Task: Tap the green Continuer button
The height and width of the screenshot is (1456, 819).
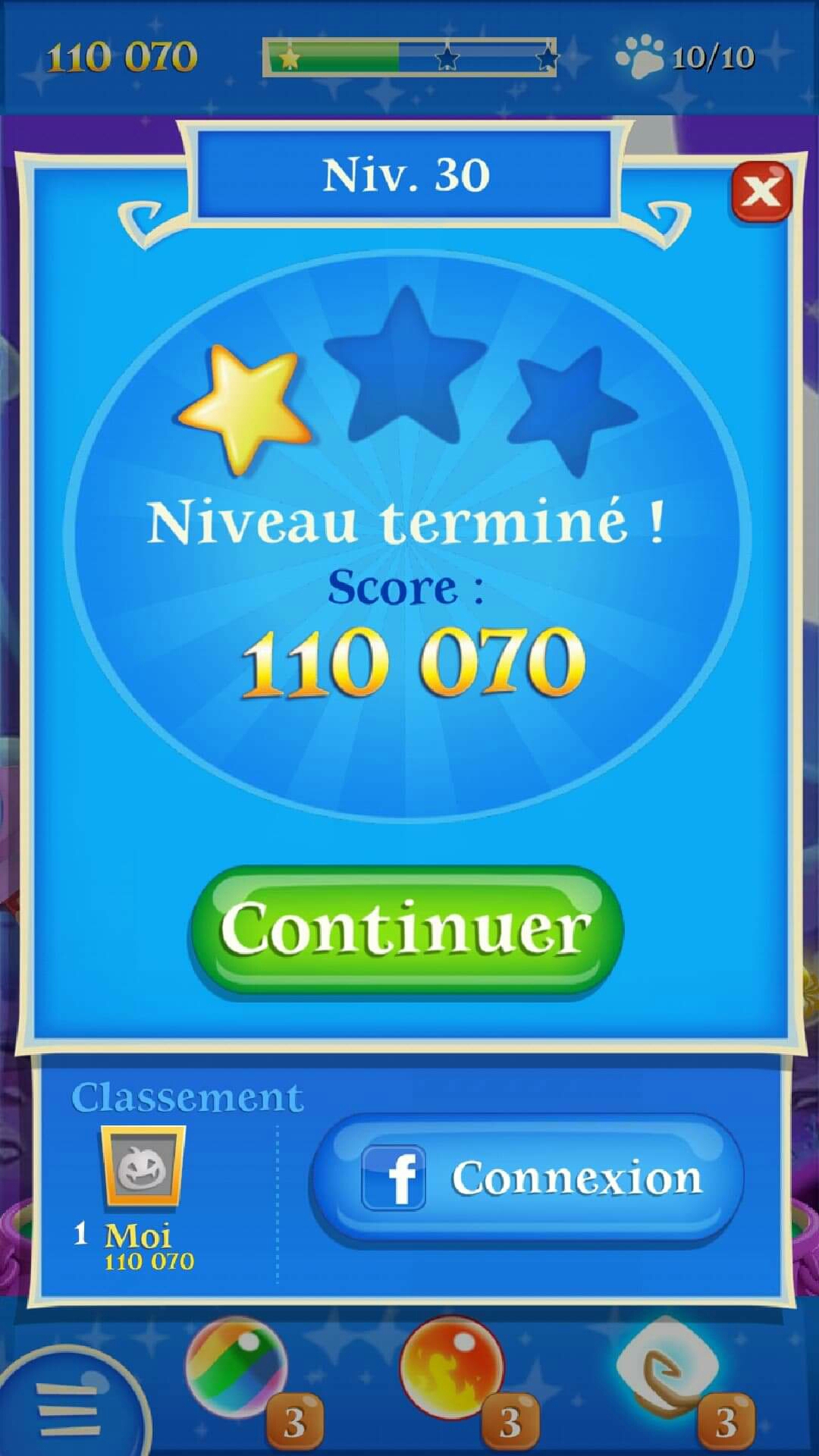Action: tap(406, 930)
